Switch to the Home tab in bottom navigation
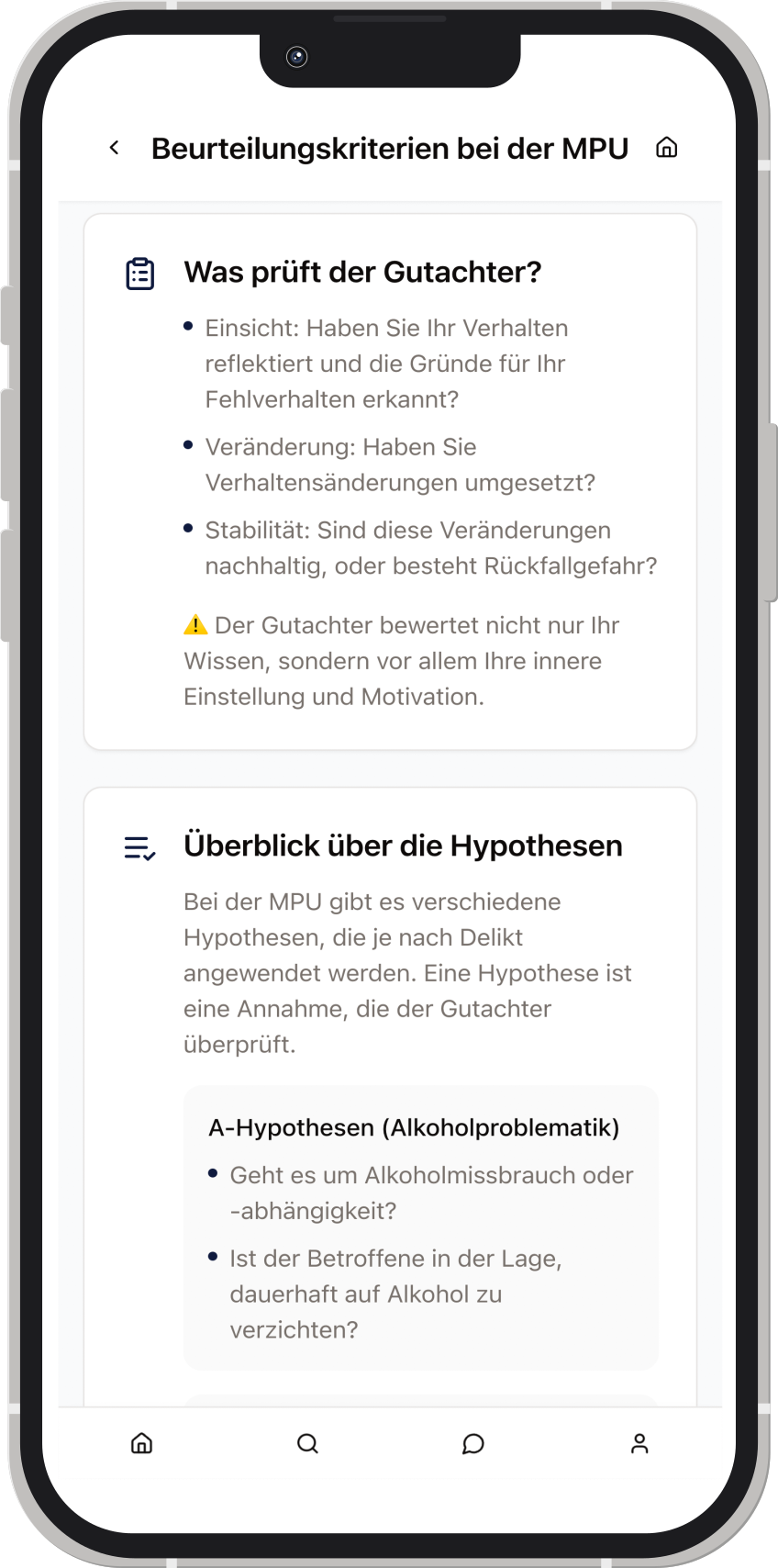778x1568 pixels. click(141, 1443)
